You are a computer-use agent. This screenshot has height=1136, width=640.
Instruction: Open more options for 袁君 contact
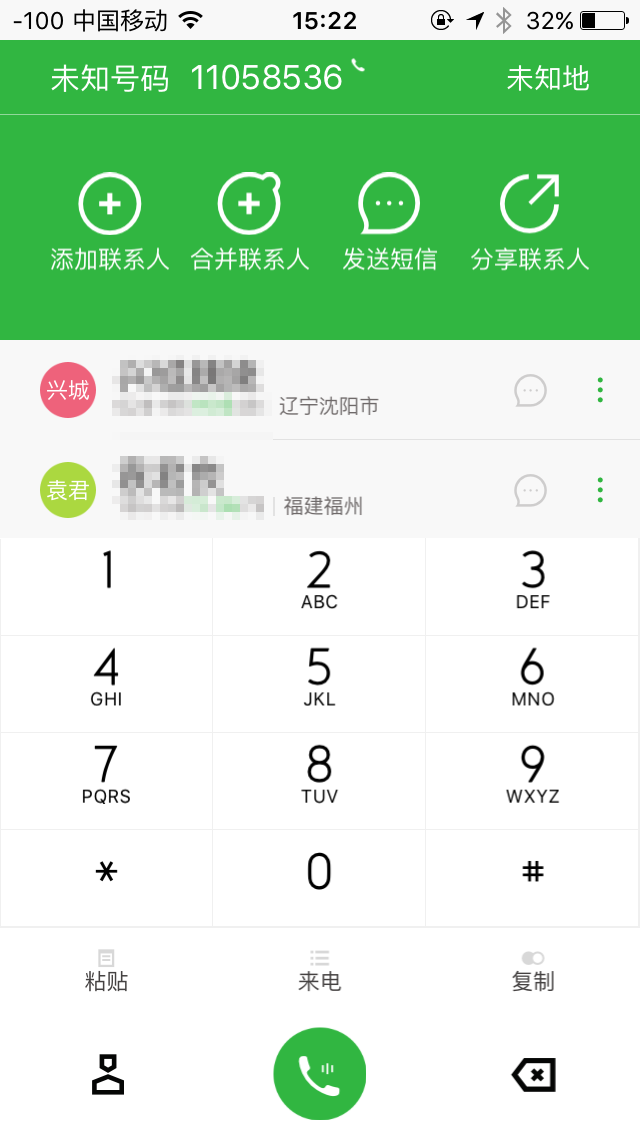coord(600,490)
